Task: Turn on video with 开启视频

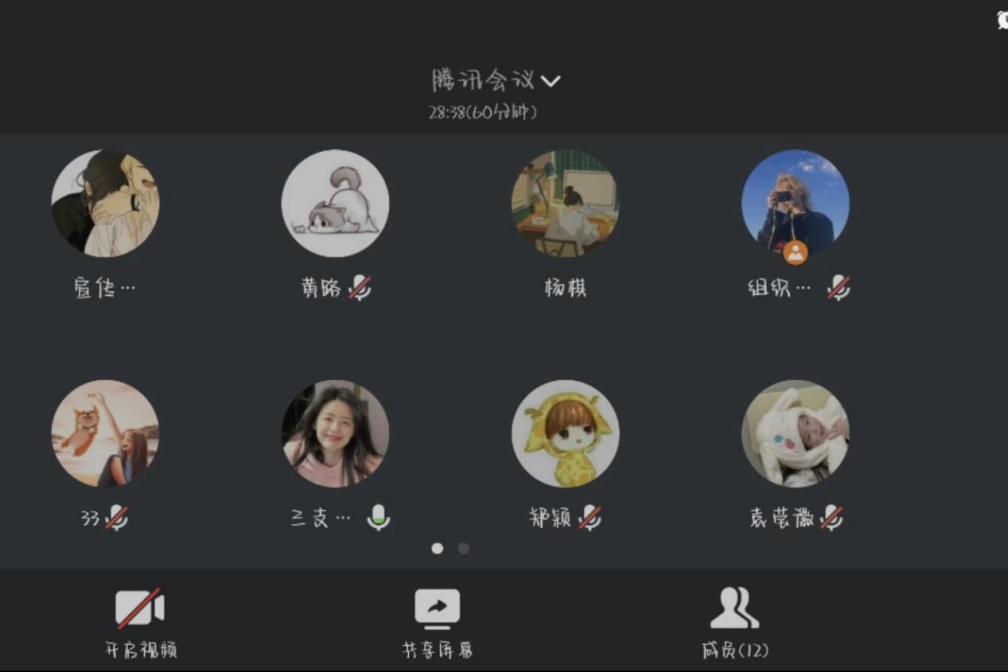Action: point(140,620)
